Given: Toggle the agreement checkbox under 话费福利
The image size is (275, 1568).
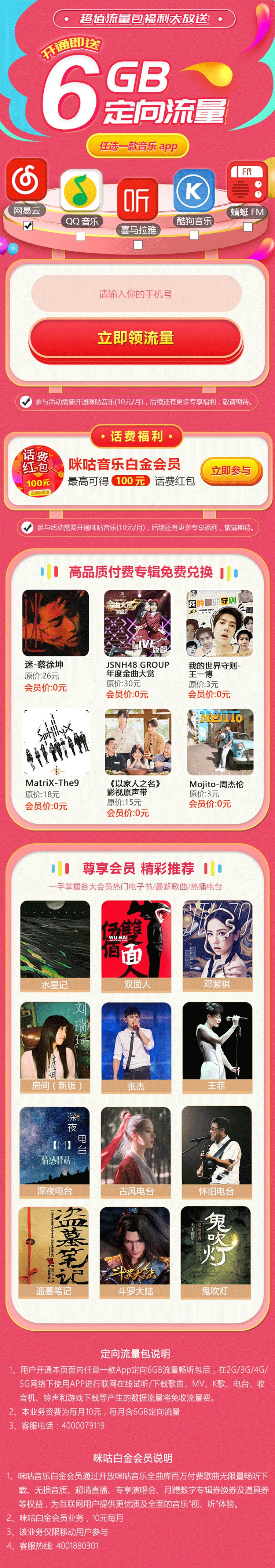Looking at the screenshot, I should [27, 527].
